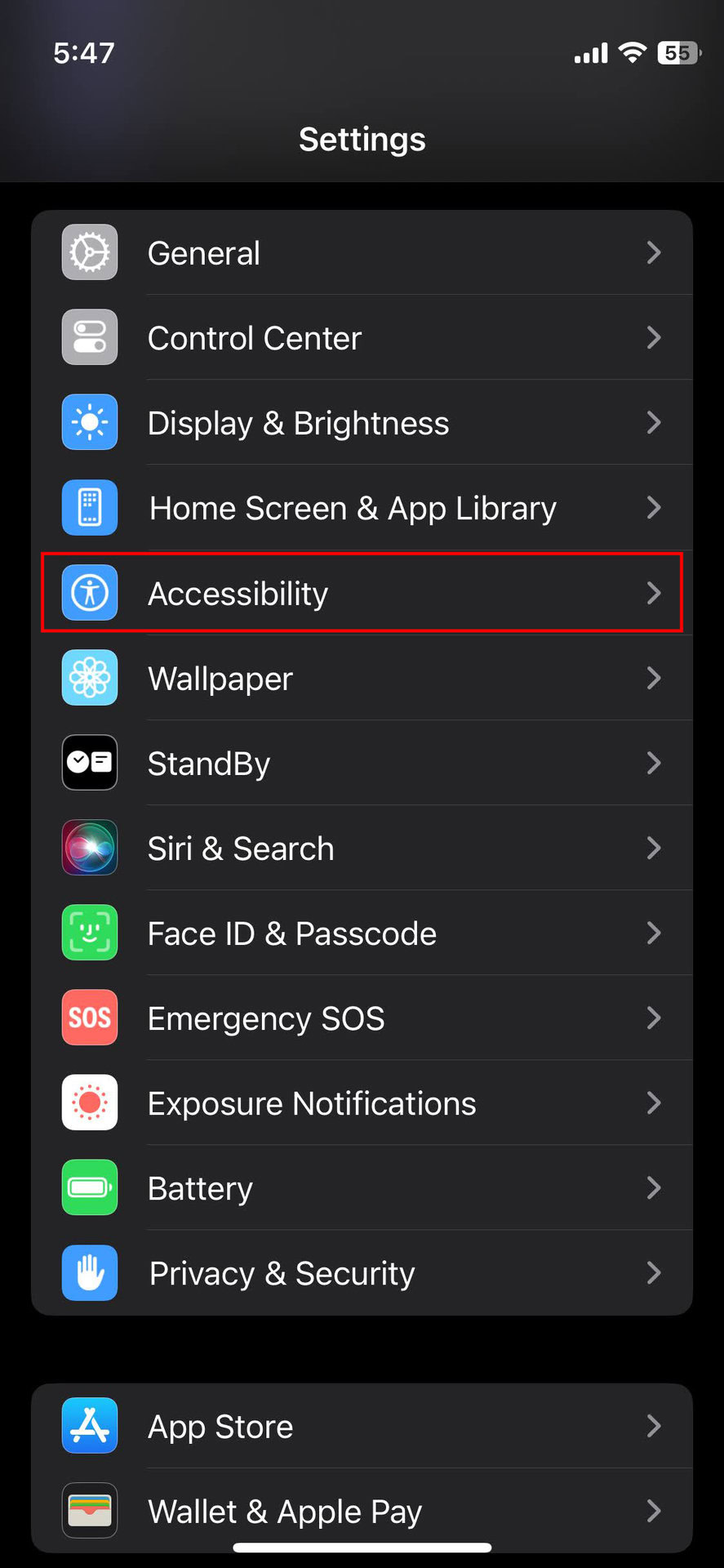
Task: Go to Display & Brightness
Action: (x=362, y=423)
